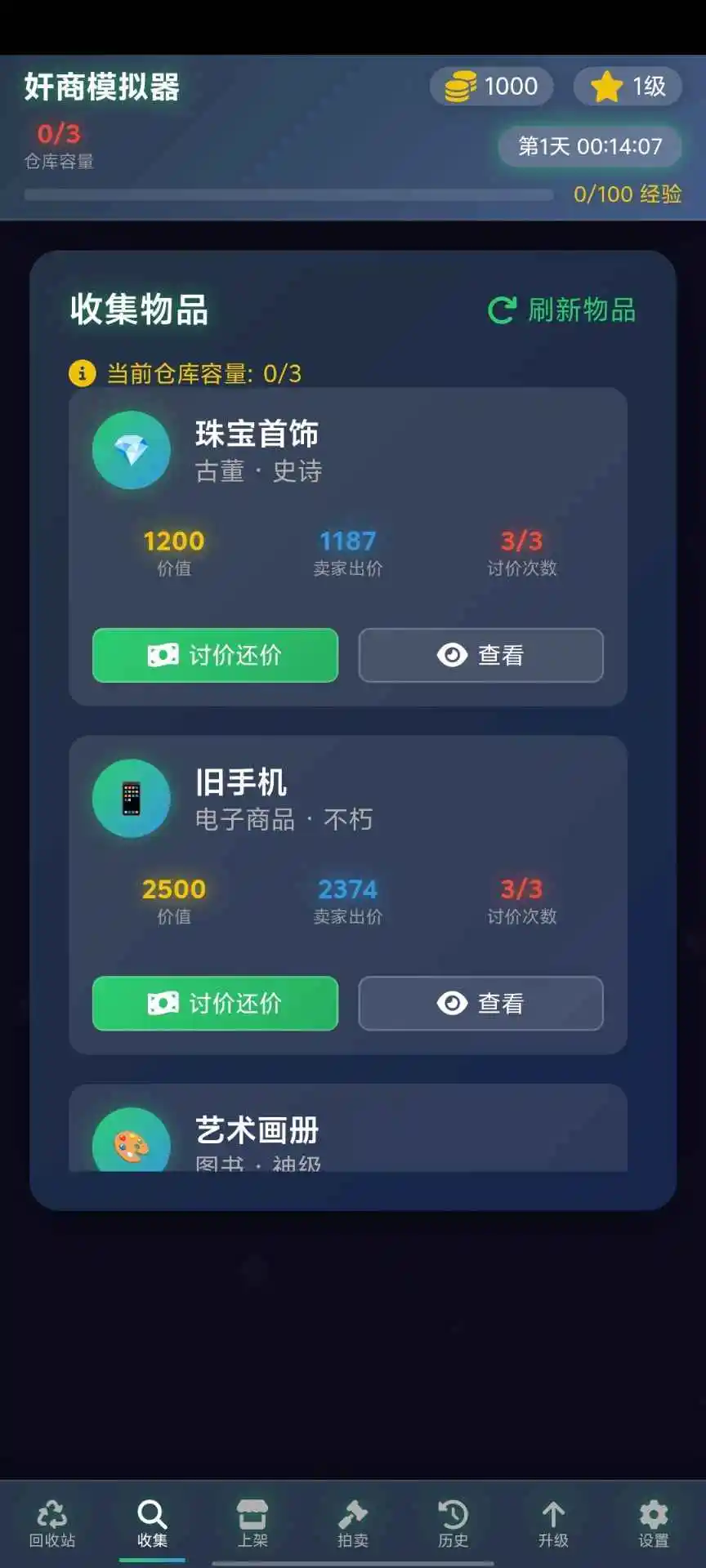Switch to the 升级 tab
706x1568 pixels.
point(553,1524)
